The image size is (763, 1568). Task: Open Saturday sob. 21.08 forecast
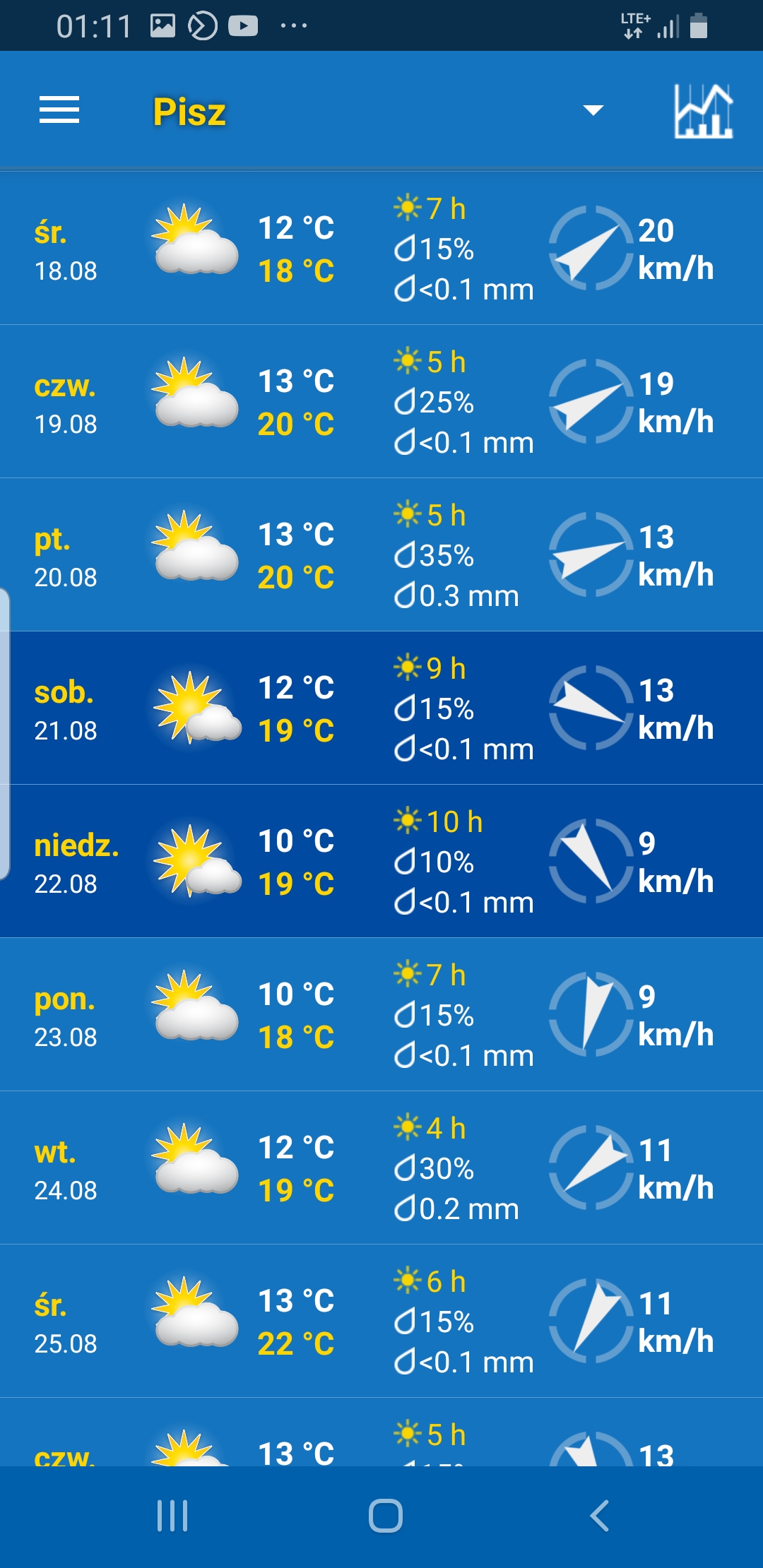click(x=381, y=708)
